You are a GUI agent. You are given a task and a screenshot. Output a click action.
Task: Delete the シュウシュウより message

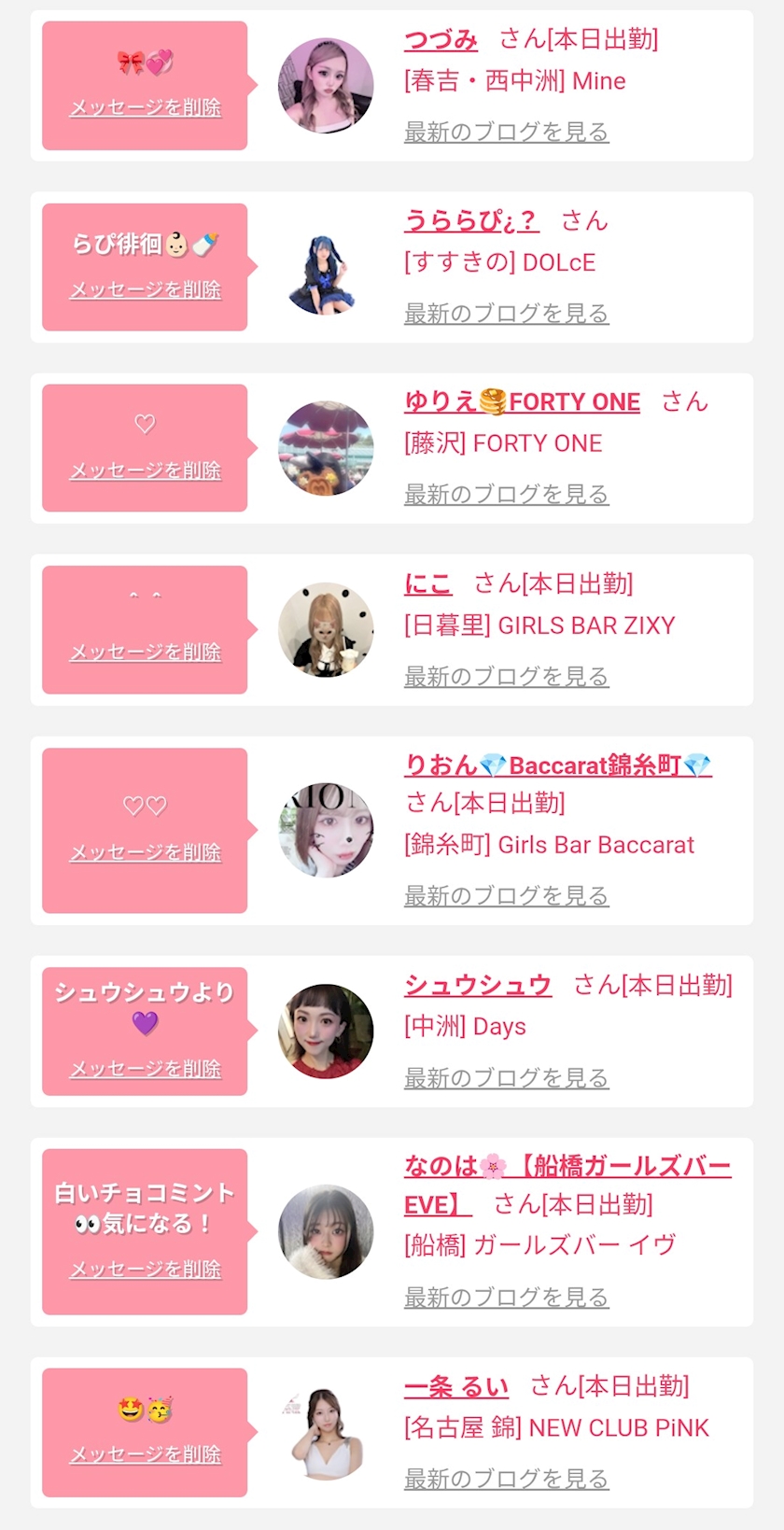(146, 1069)
